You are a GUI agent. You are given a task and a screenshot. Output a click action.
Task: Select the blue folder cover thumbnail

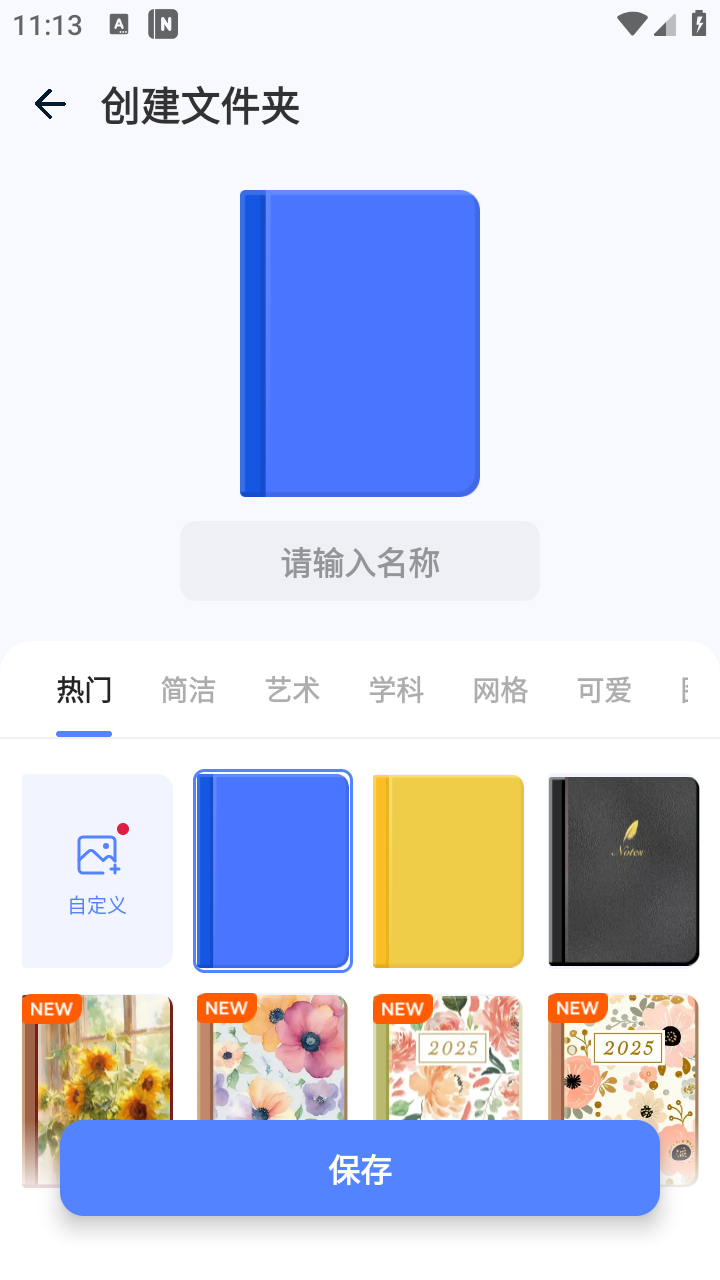coord(272,870)
